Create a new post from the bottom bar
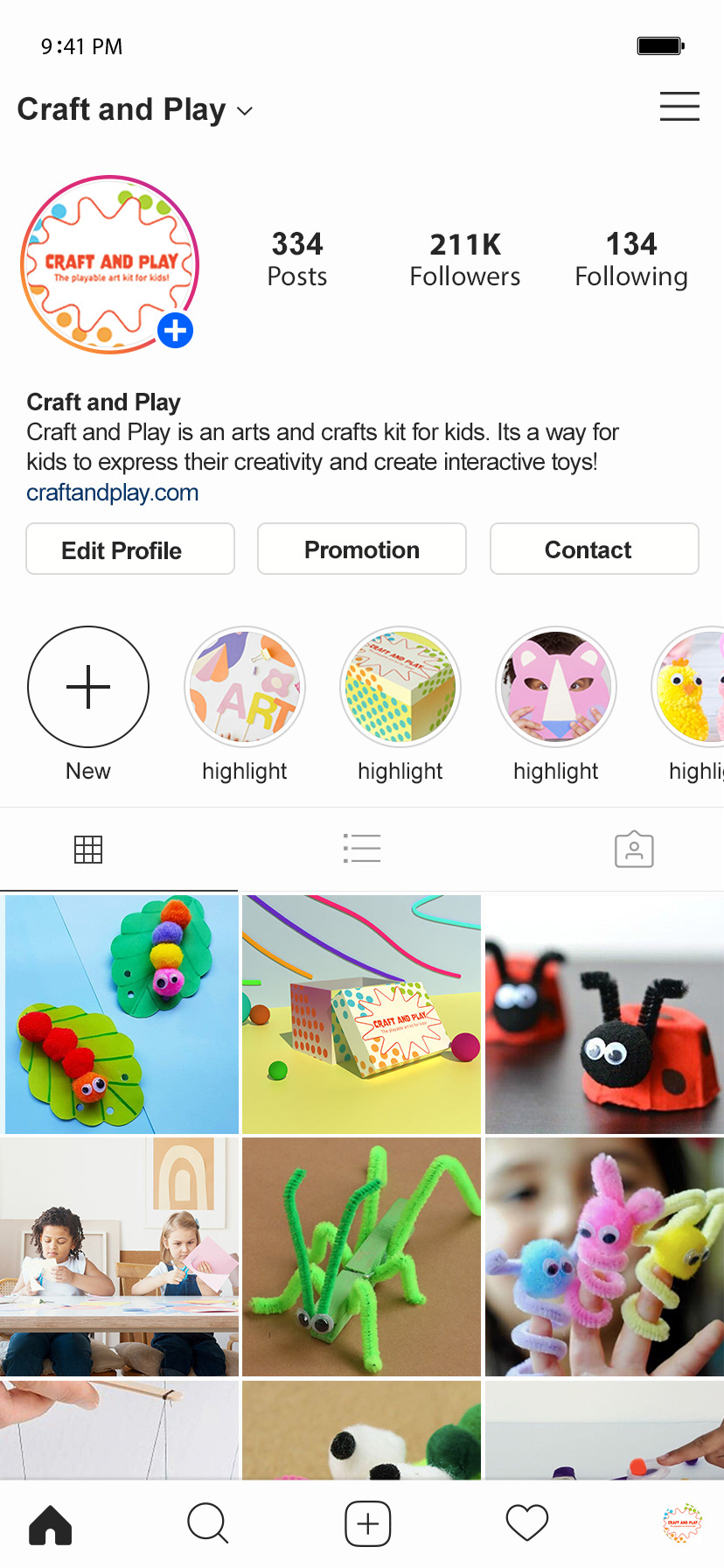Screen dimensions: 724x1568 click(367, 1524)
